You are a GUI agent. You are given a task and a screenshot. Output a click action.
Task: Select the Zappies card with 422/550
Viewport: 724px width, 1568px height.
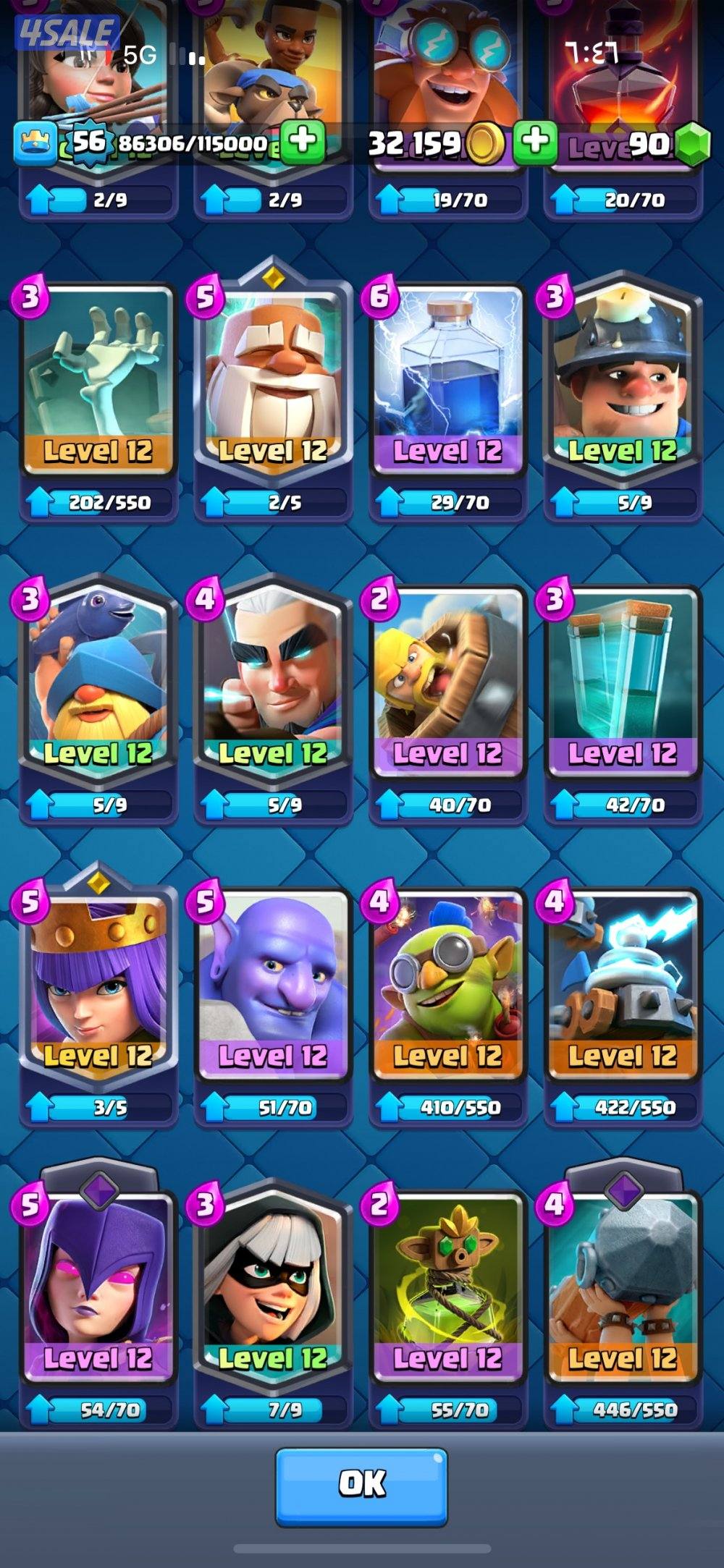(x=622, y=988)
